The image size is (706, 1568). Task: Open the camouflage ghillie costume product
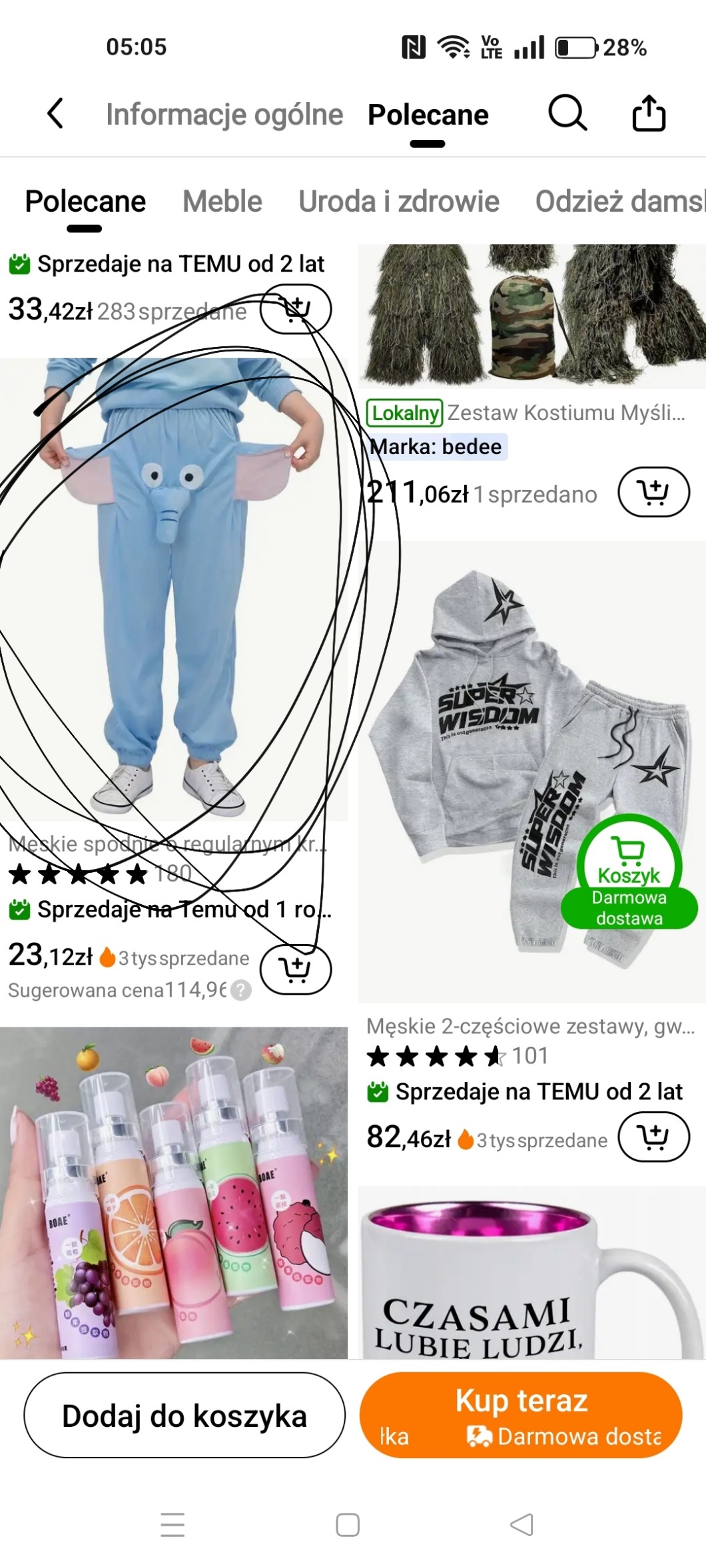[x=531, y=316]
